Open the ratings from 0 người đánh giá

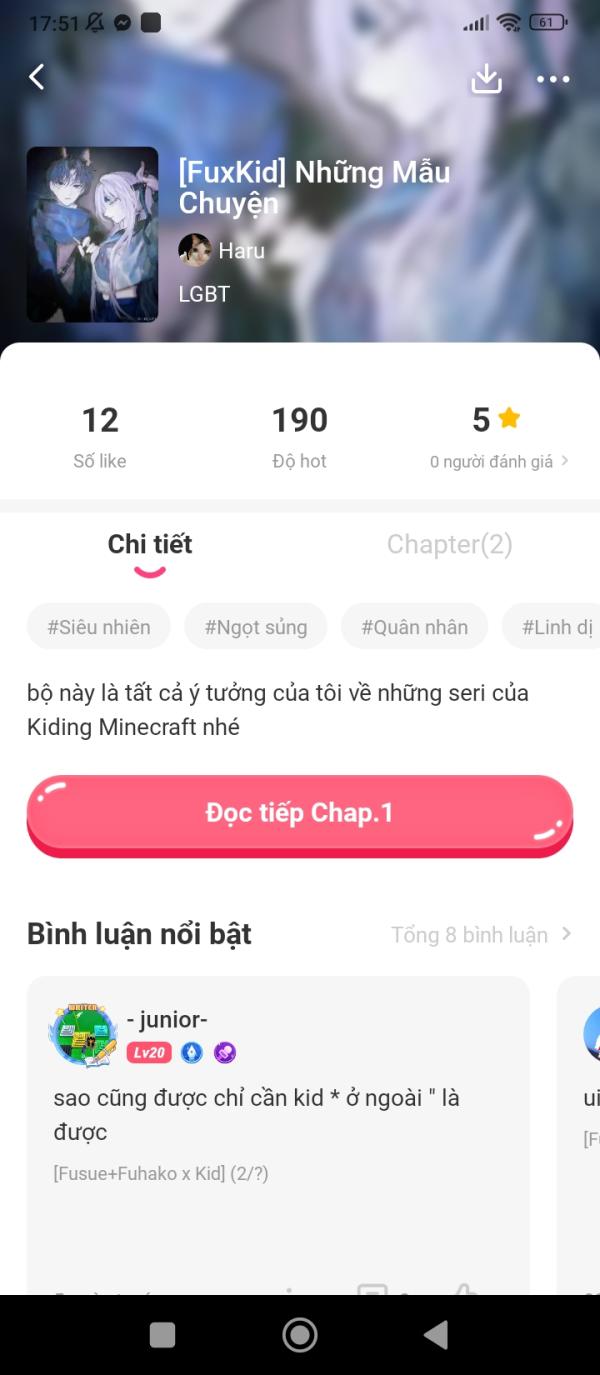[x=498, y=461]
